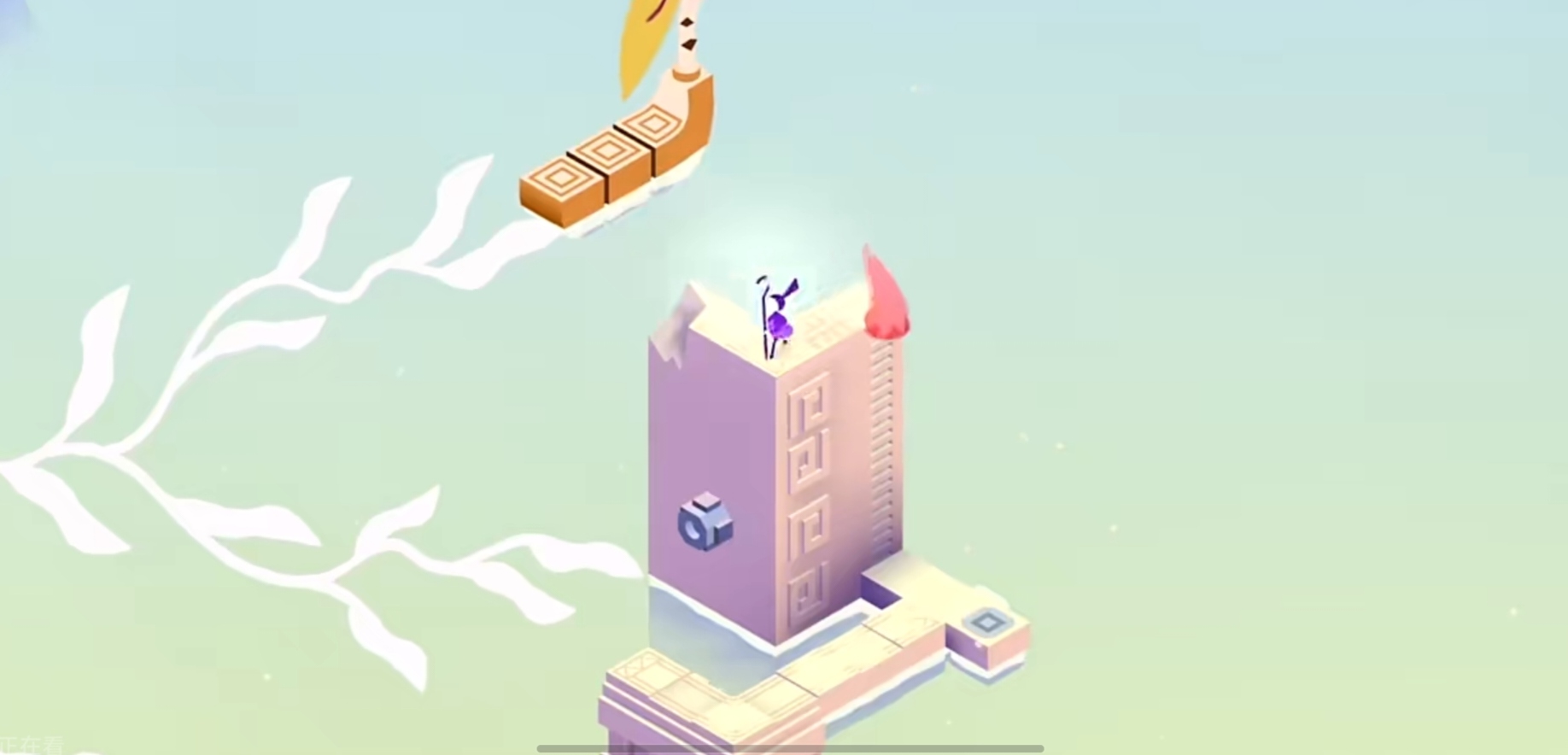
Task: Tap the blue square pressure plate tile
Action: point(988,623)
